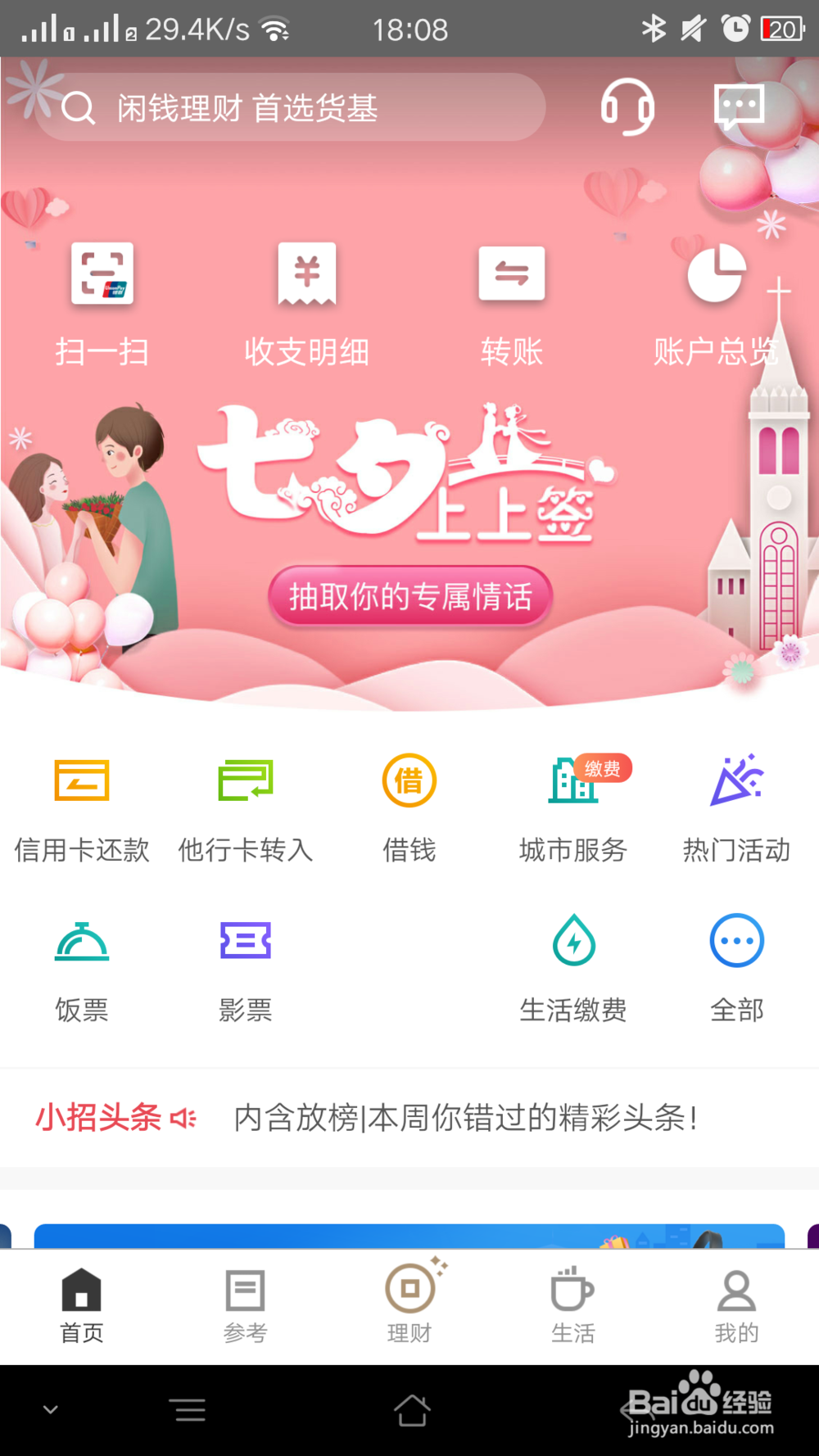Open customer service headset icon
Image resolution: width=819 pixels, height=1456 pixels.
pyautogui.click(x=627, y=107)
